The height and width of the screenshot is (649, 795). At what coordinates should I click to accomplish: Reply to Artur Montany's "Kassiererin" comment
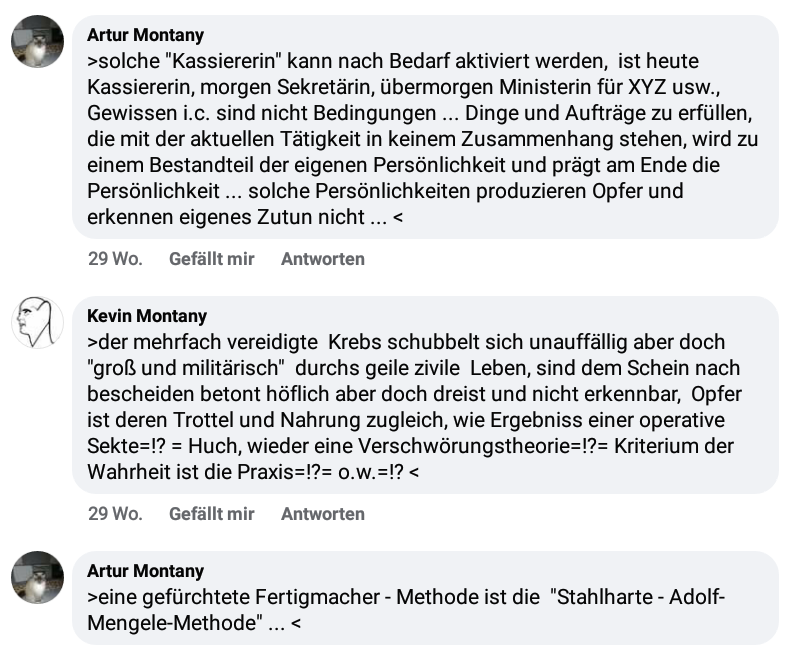point(322,259)
